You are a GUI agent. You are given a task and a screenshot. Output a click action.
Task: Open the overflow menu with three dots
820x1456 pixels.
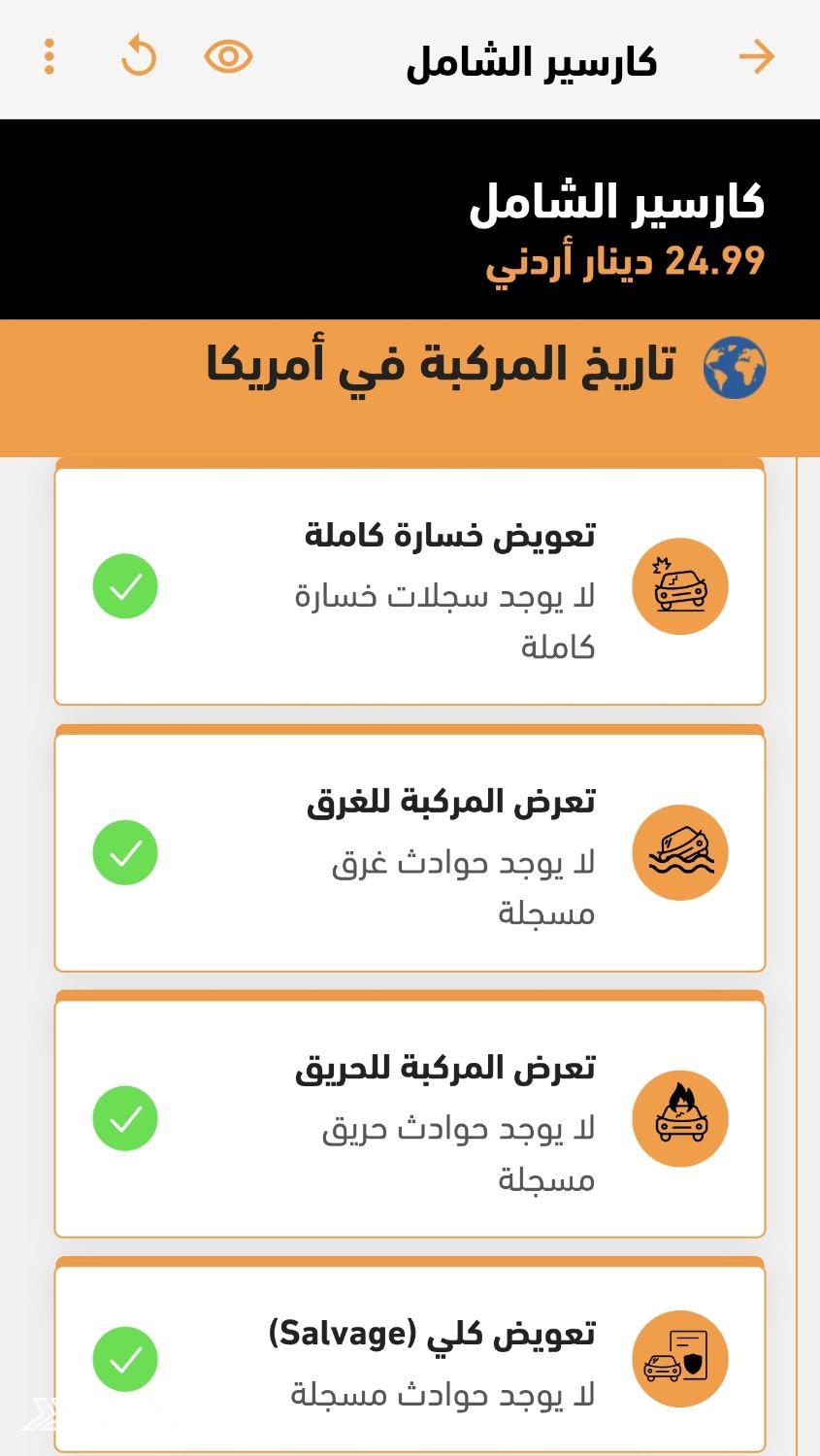49,56
